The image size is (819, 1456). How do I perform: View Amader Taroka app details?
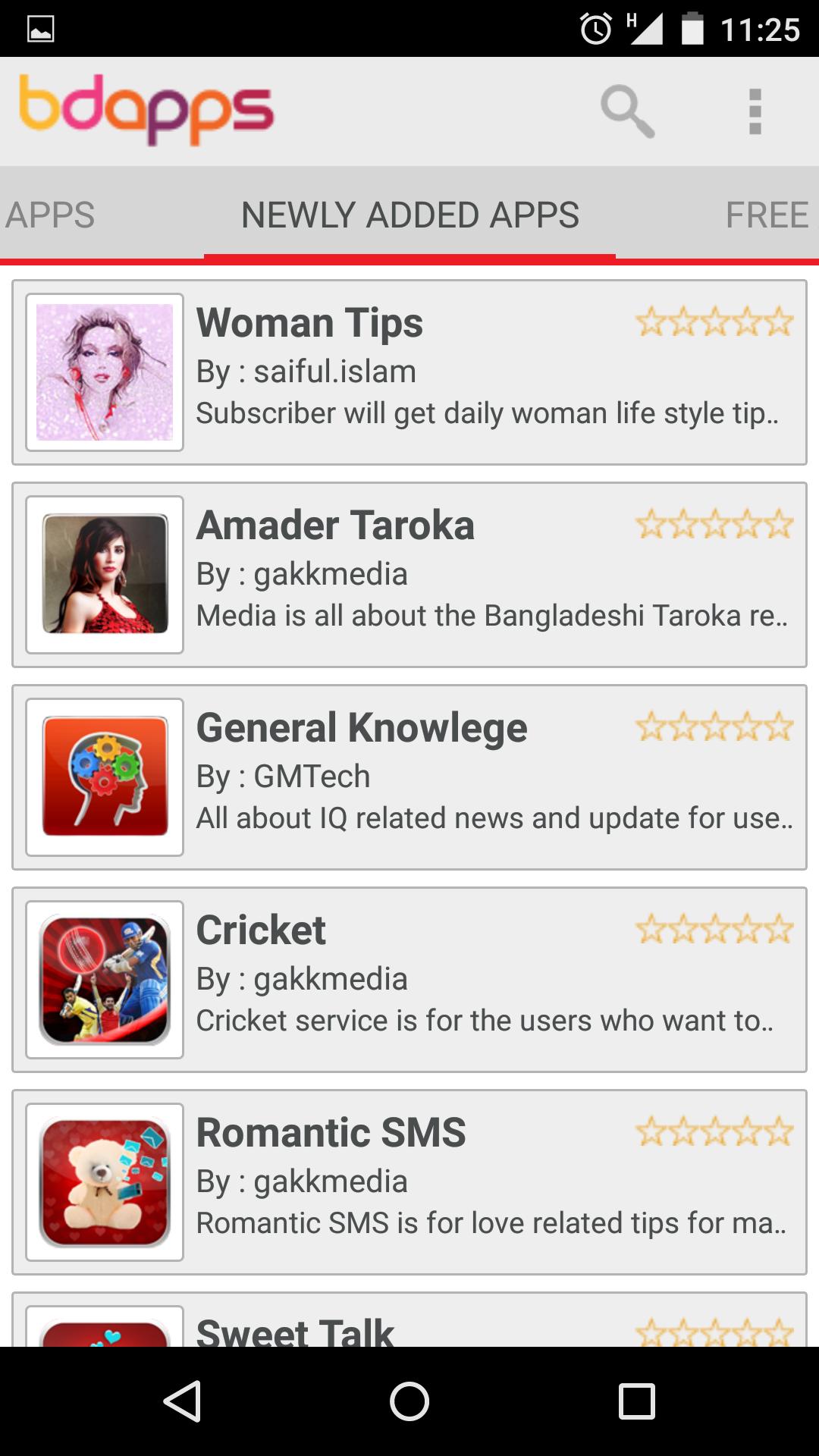point(409,575)
